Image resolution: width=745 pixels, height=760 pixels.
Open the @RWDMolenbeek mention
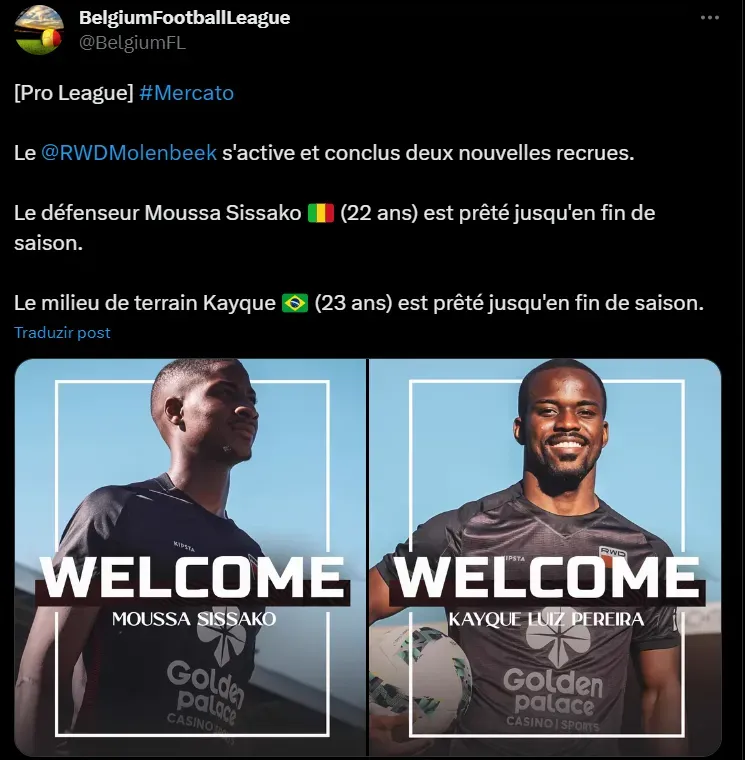pos(129,154)
